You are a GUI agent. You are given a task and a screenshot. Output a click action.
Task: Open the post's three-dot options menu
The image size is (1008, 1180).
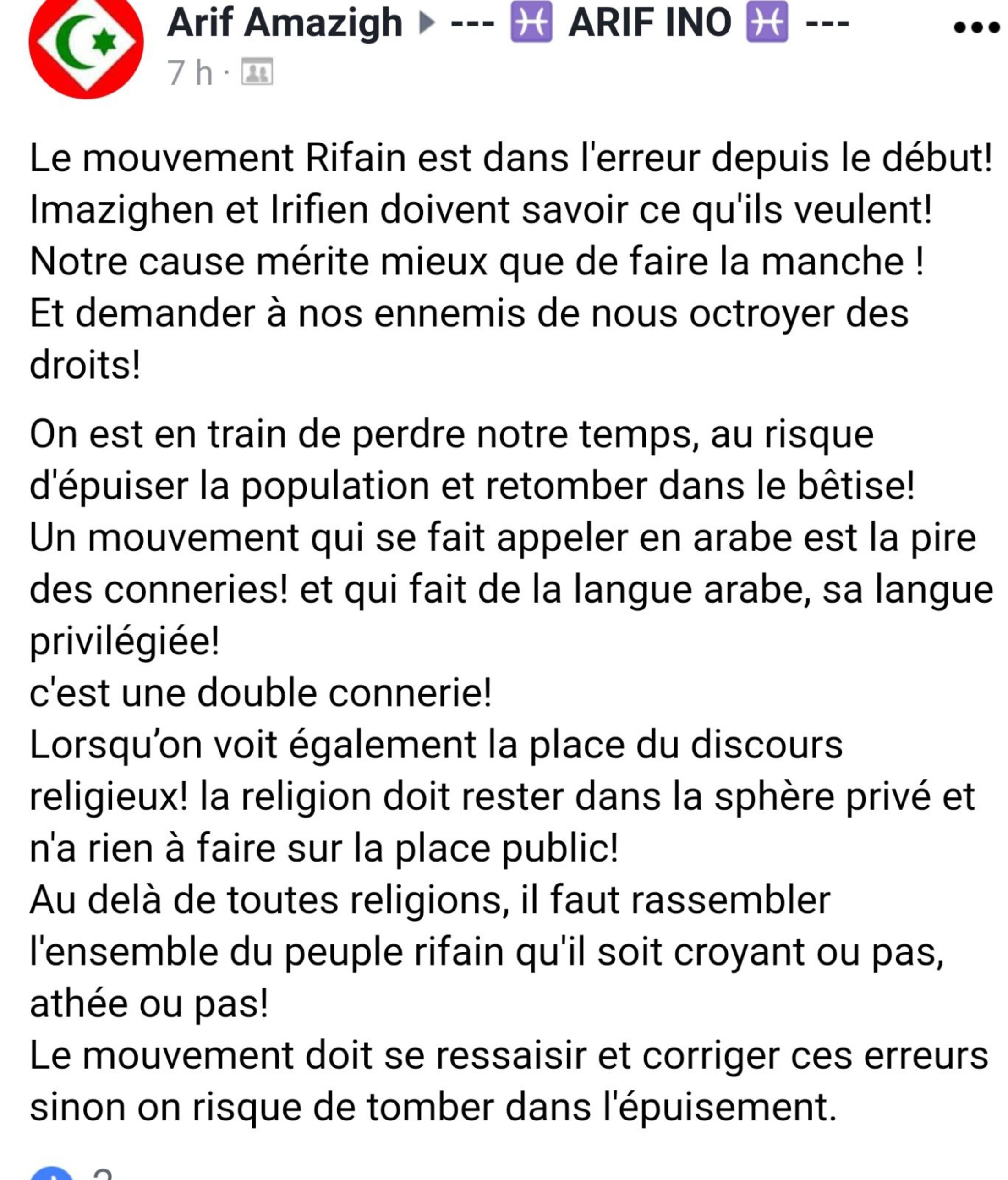(x=976, y=27)
